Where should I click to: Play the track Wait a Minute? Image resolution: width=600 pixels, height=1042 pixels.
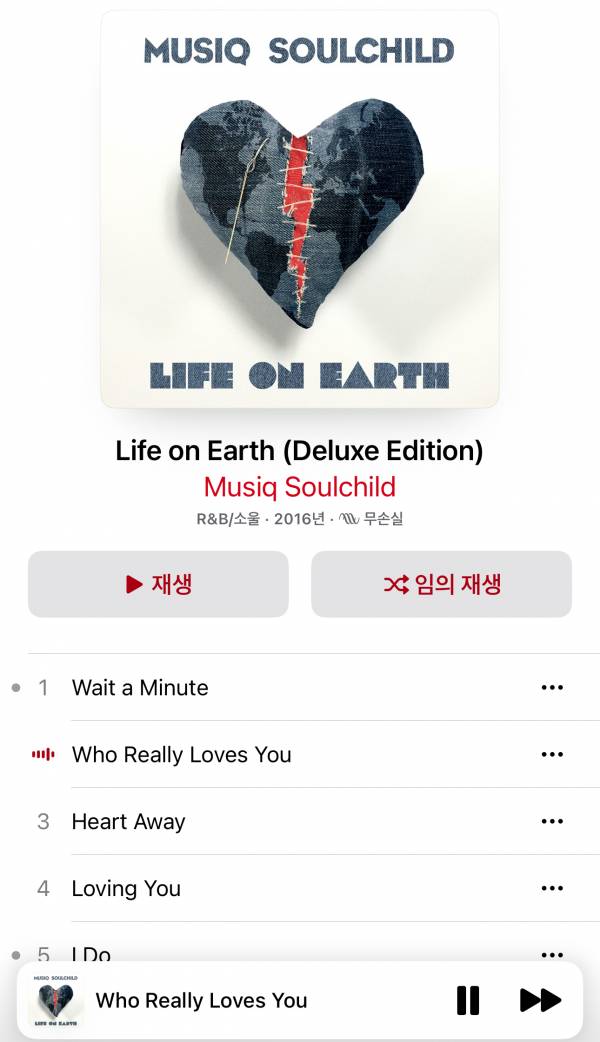point(140,688)
